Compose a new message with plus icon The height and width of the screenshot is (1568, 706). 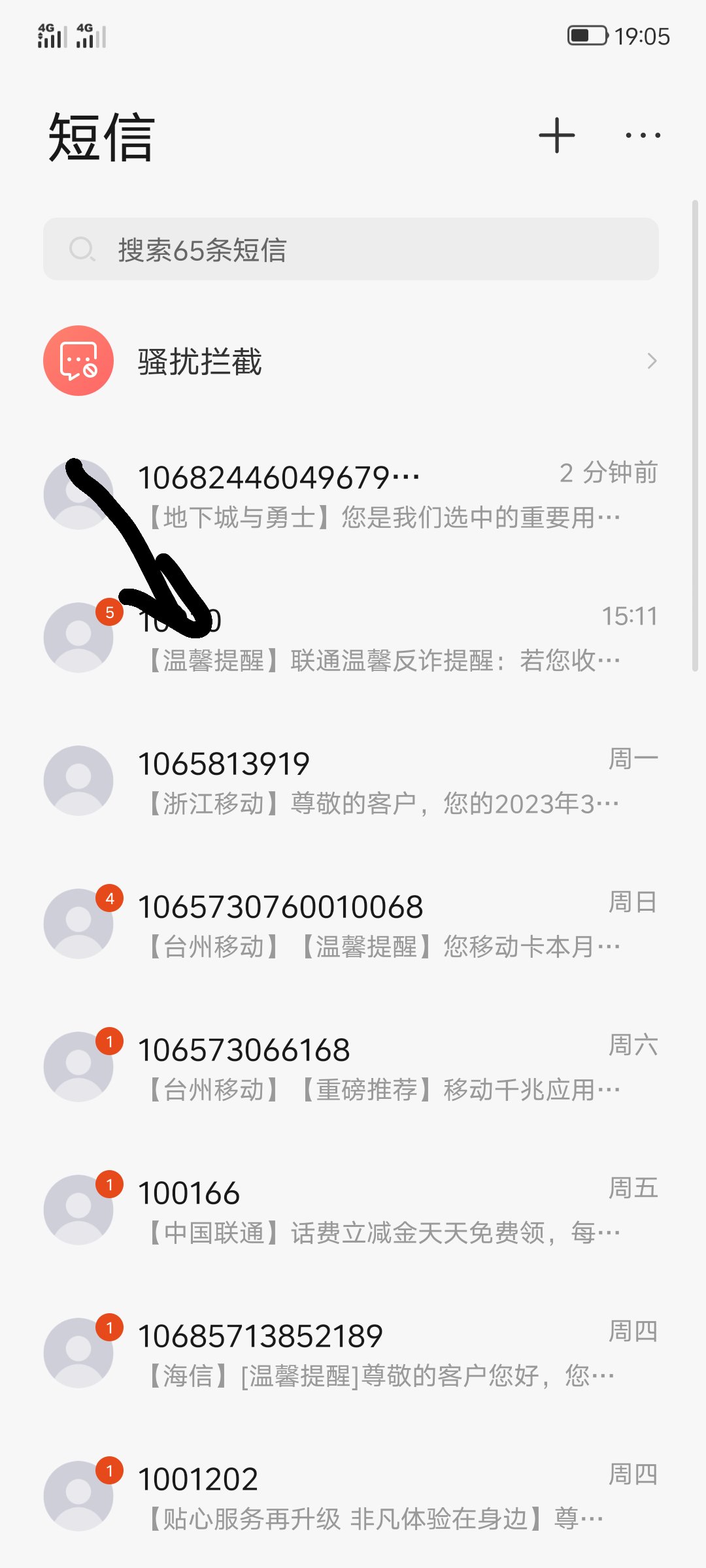[556, 135]
